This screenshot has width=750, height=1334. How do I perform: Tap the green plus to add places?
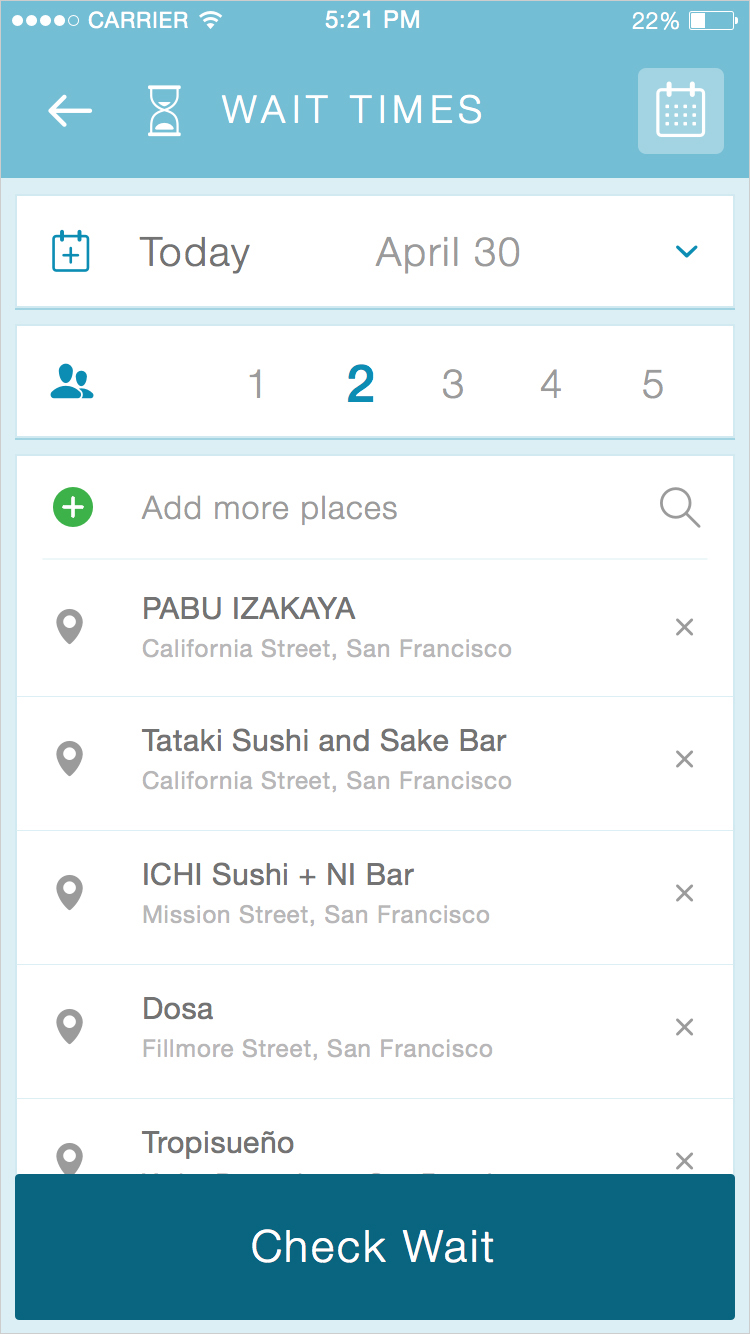pyautogui.click(x=73, y=508)
